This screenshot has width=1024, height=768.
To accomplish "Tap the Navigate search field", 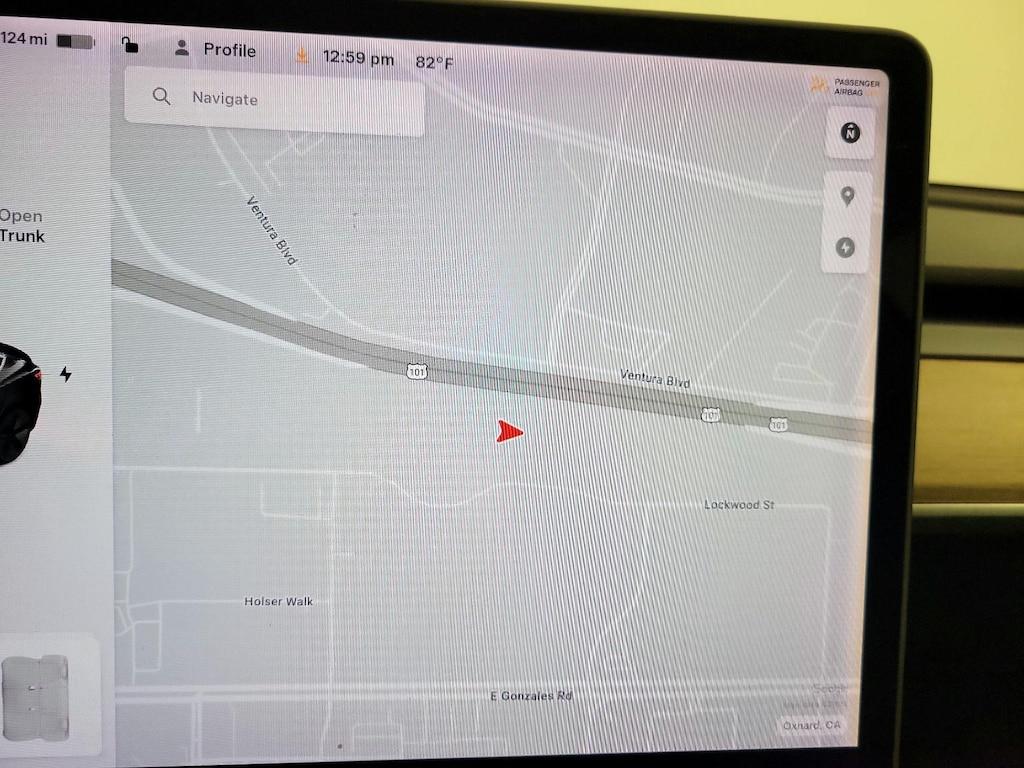I will [x=274, y=99].
